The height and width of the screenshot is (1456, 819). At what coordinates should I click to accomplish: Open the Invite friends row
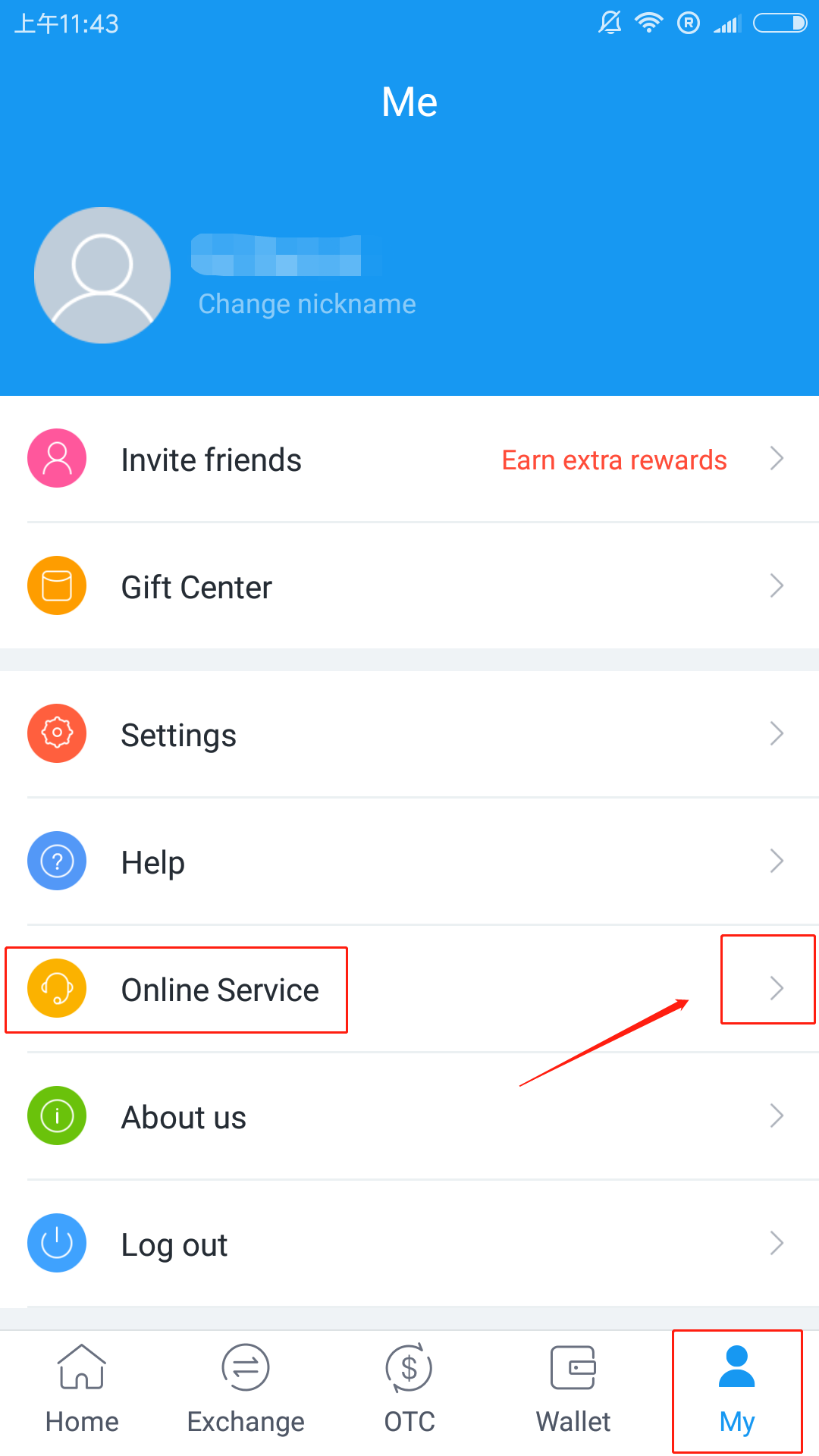409,459
